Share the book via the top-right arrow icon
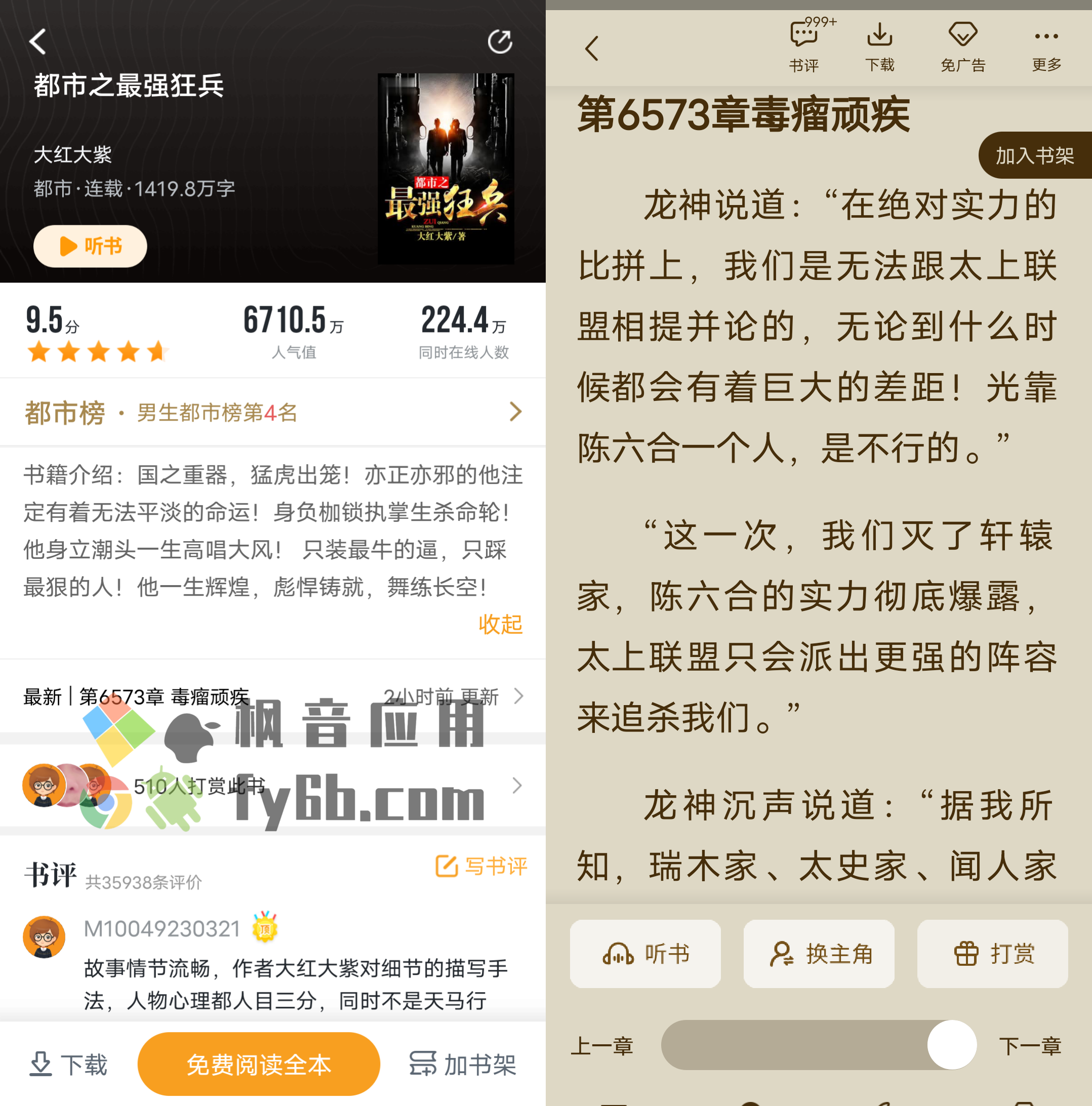 [x=499, y=42]
